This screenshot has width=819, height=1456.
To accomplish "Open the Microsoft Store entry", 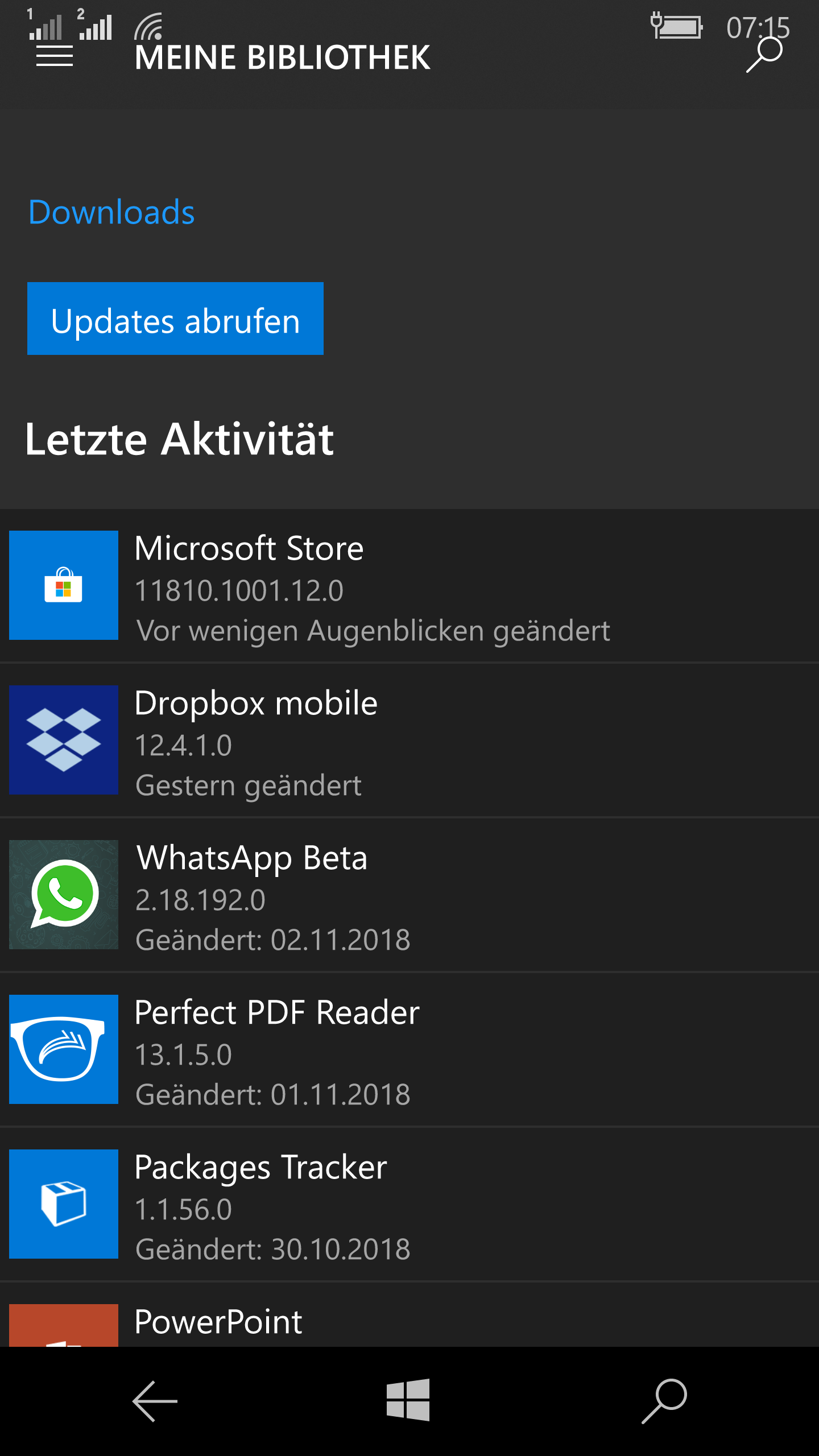I will point(409,586).
